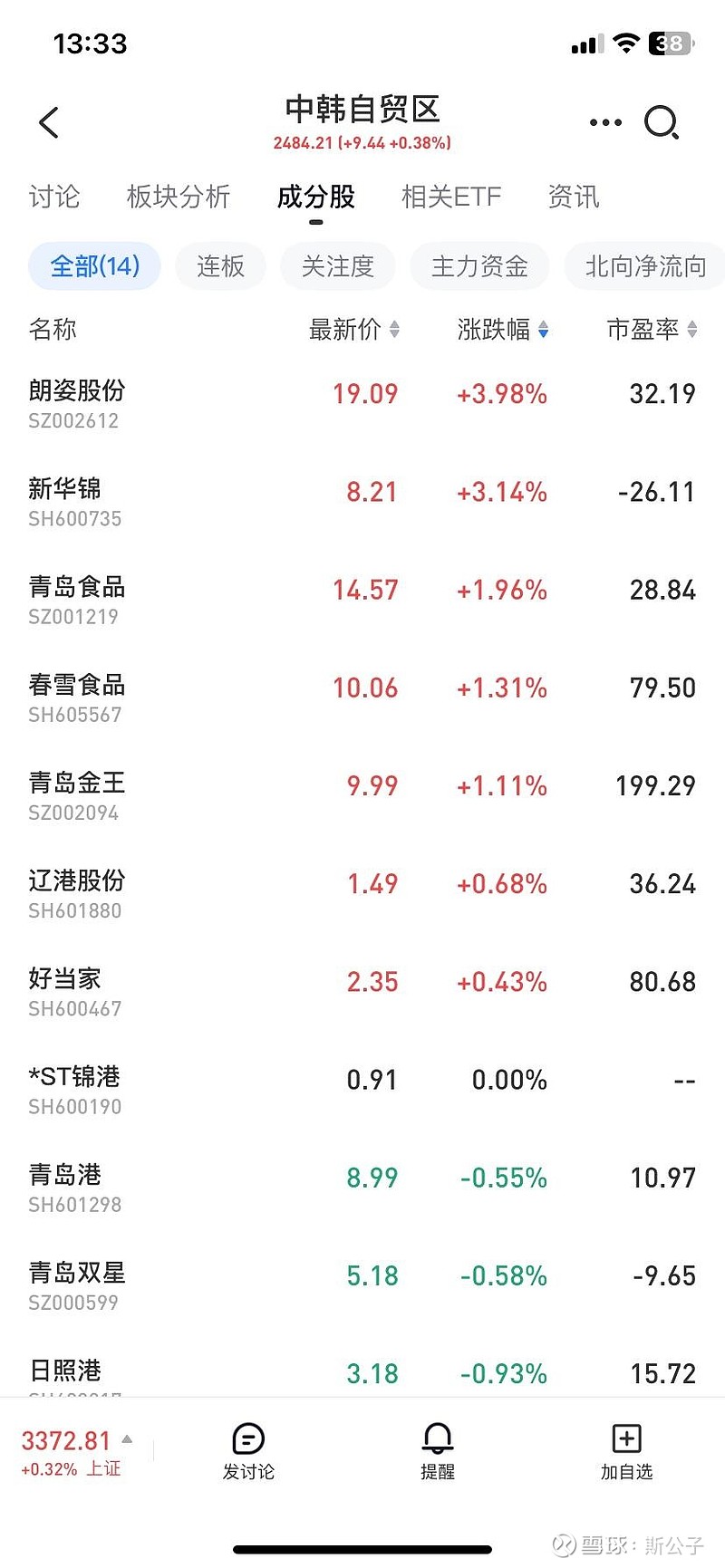The height and width of the screenshot is (1568, 725).
Task: Open the 朗姿股份 stock row
Action: (x=362, y=404)
